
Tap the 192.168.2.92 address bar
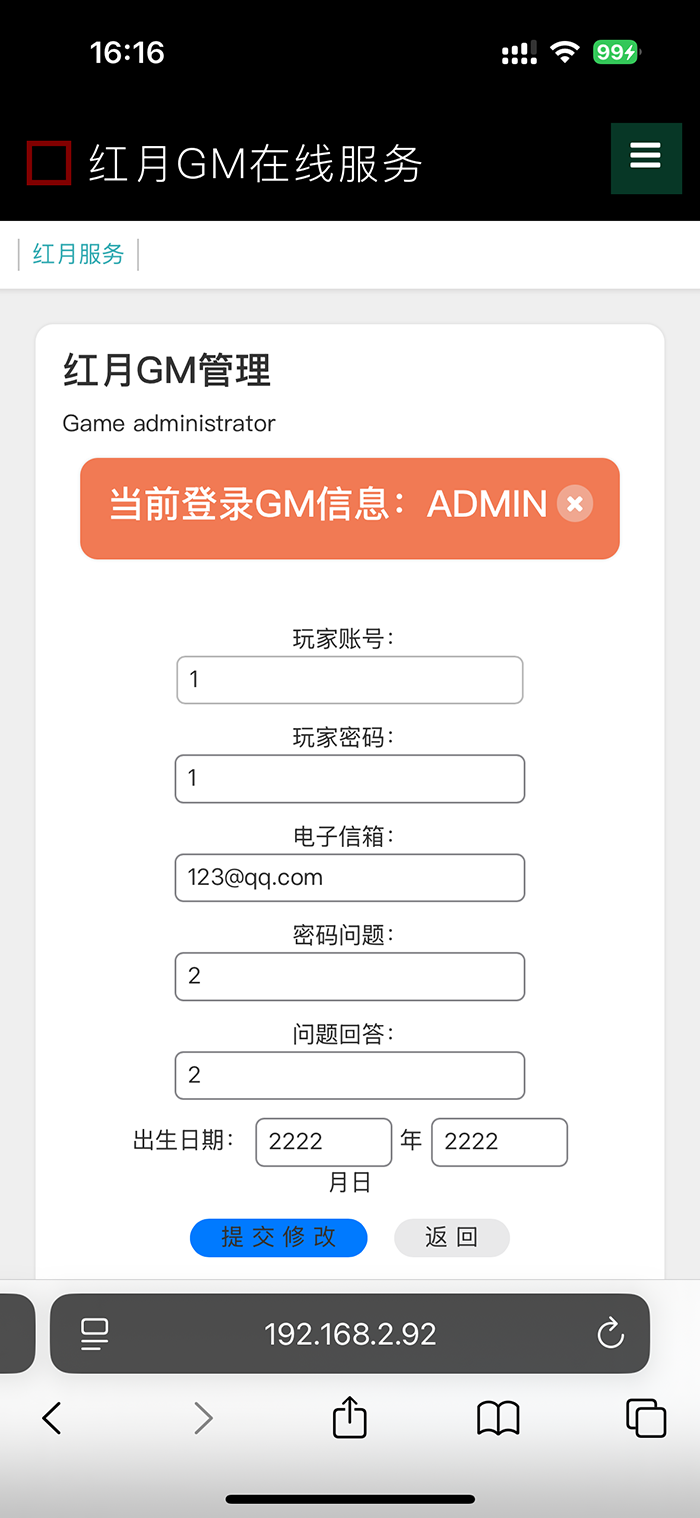(x=350, y=1334)
